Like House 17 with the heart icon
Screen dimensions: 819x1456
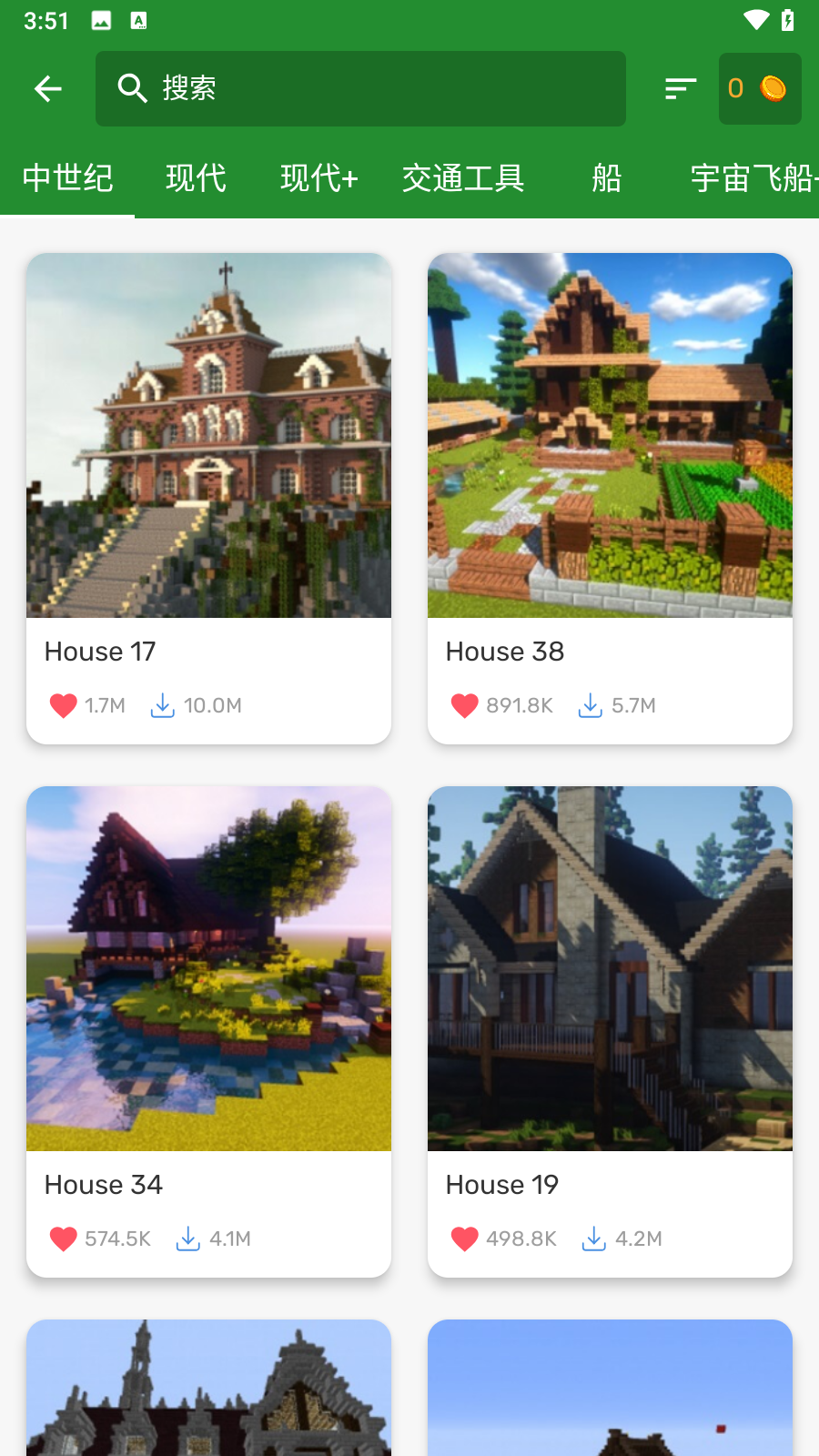[x=64, y=705]
